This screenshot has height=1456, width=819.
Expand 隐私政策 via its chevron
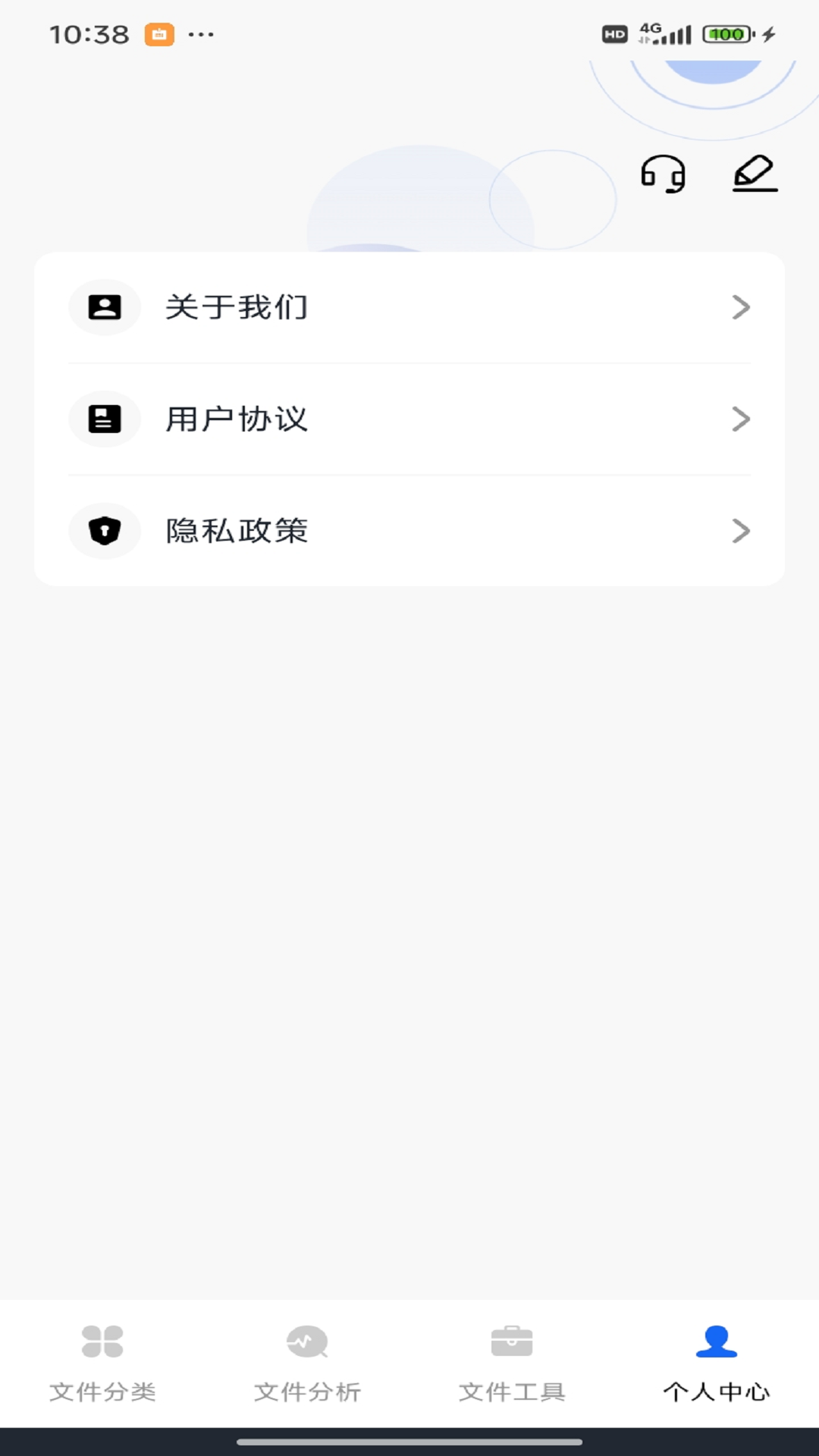[741, 531]
